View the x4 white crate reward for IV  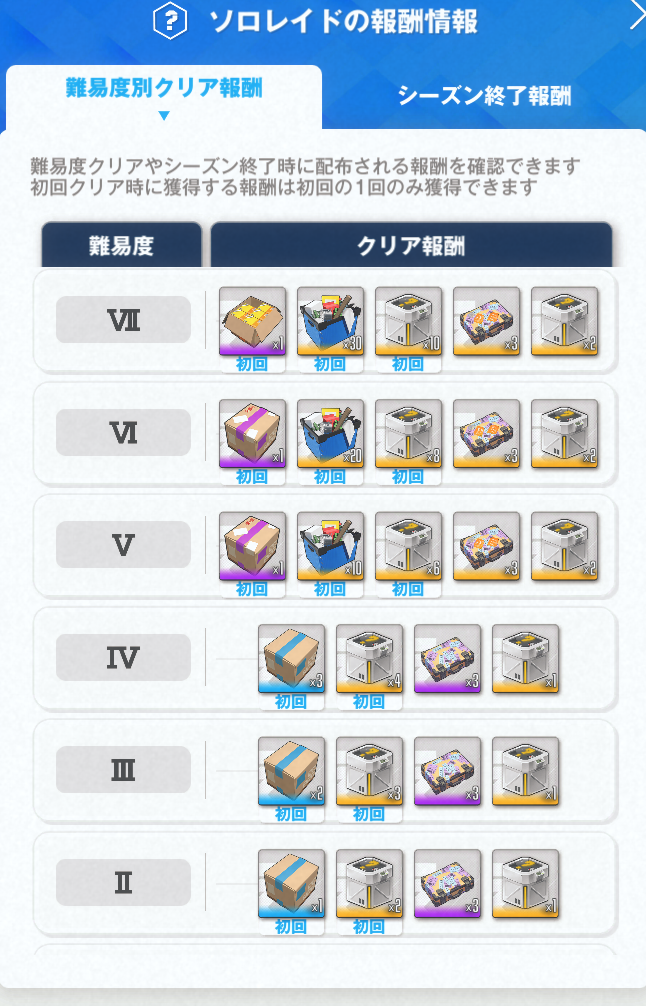click(x=369, y=658)
